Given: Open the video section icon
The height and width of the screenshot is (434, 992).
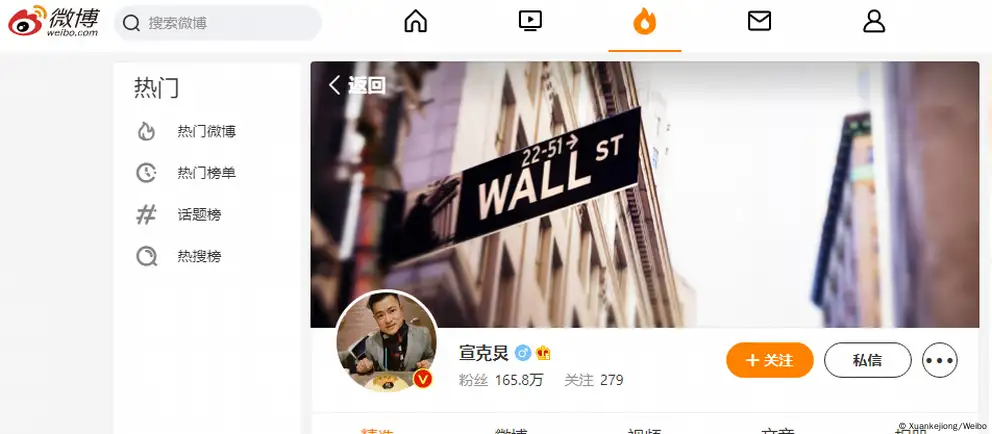Looking at the screenshot, I should click(530, 21).
